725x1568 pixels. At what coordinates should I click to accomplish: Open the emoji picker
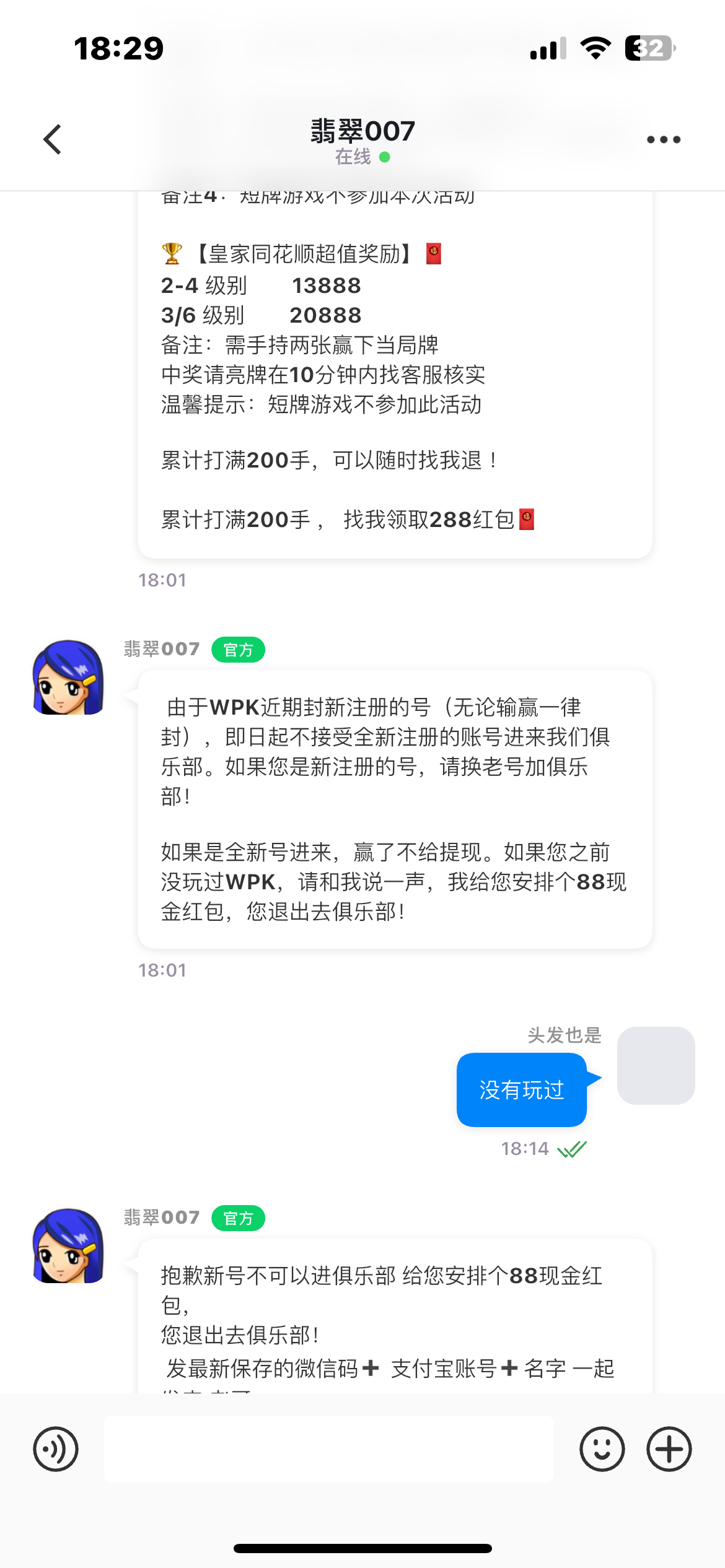(602, 1449)
